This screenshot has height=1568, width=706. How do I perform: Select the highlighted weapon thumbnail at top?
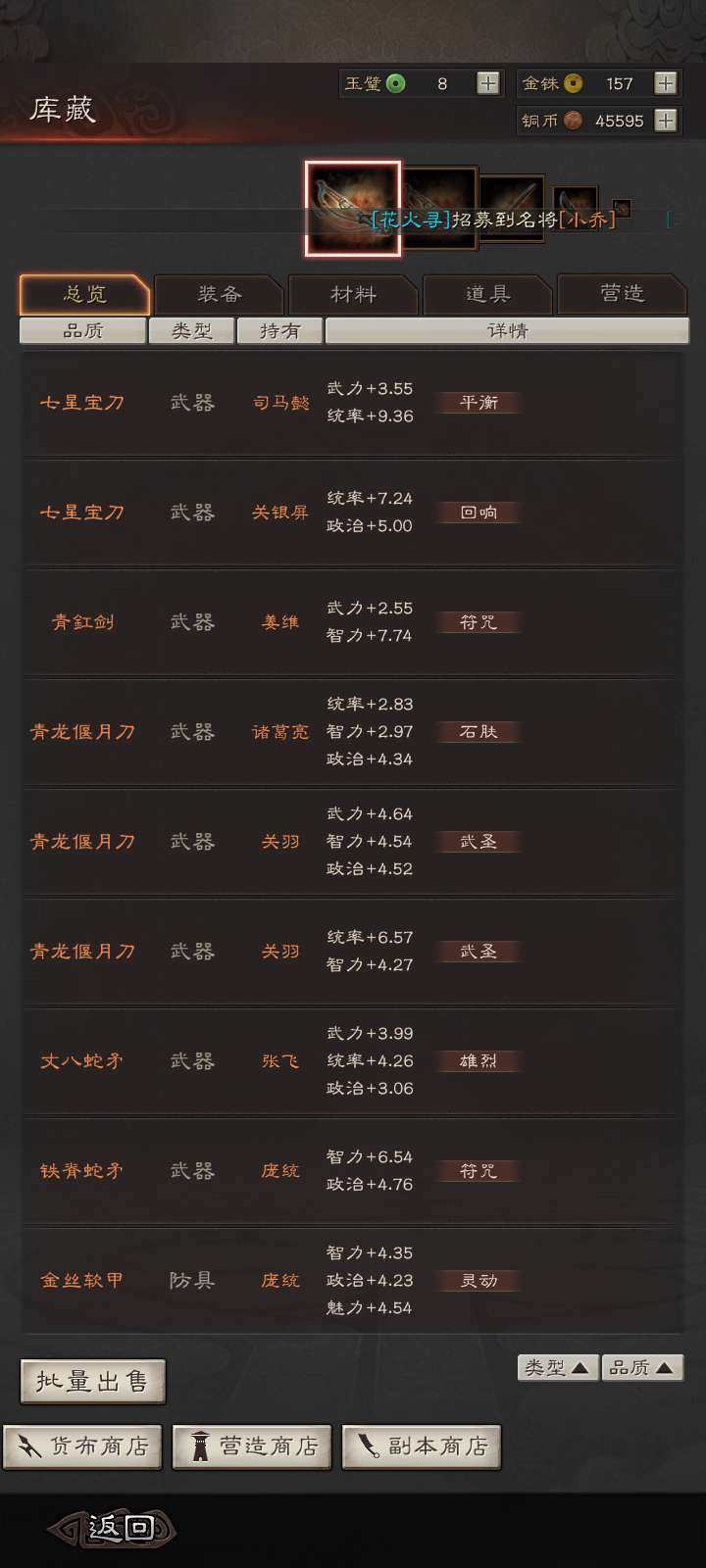[x=353, y=208]
